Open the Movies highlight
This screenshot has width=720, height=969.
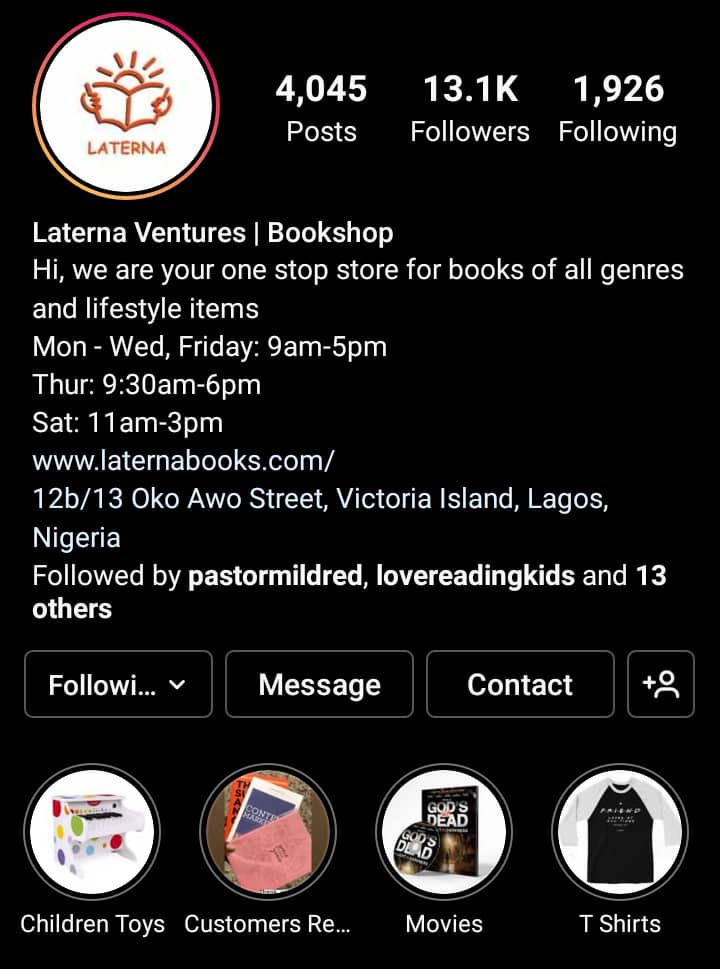tap(444, 832)
